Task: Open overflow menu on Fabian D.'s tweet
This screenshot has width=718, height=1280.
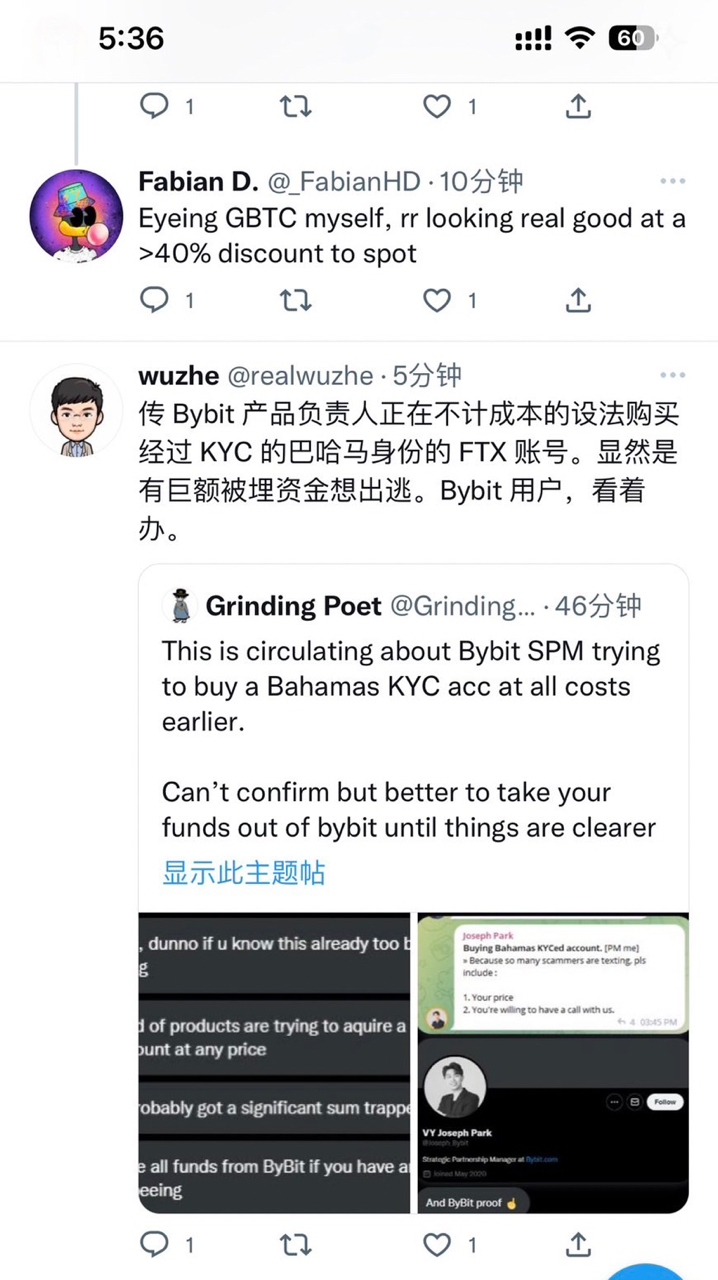Action: pos(673,181)
